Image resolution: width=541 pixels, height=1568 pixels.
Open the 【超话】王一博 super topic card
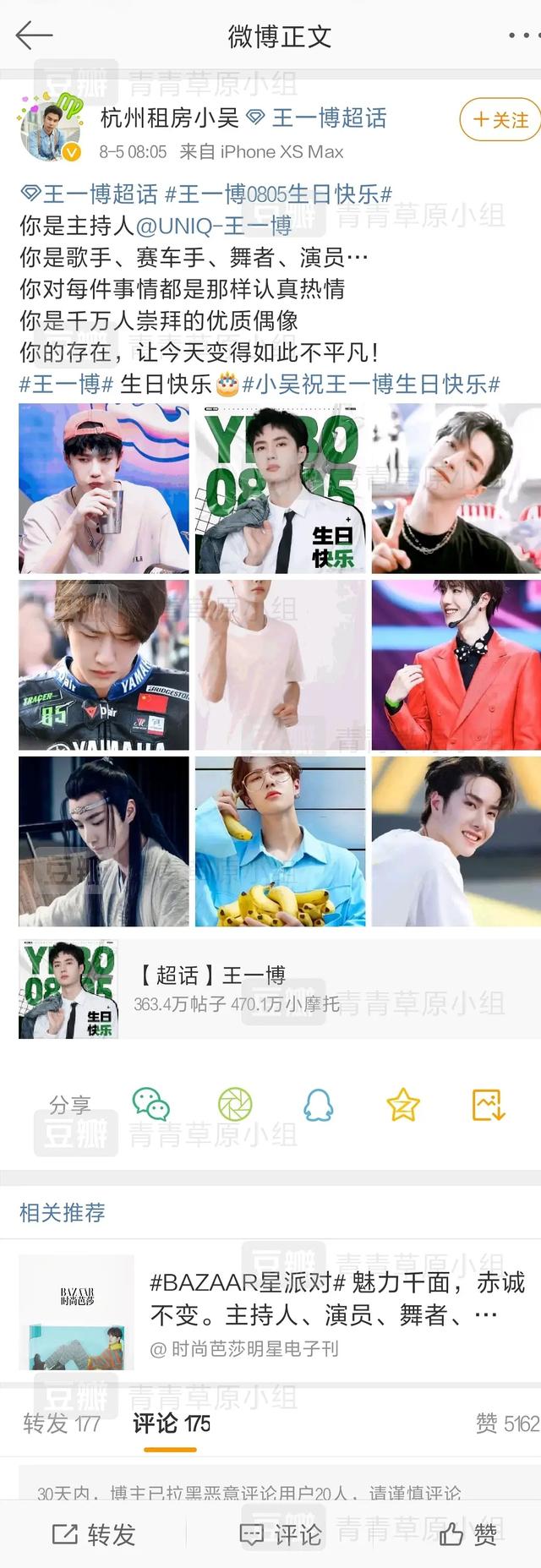(279, 988)
